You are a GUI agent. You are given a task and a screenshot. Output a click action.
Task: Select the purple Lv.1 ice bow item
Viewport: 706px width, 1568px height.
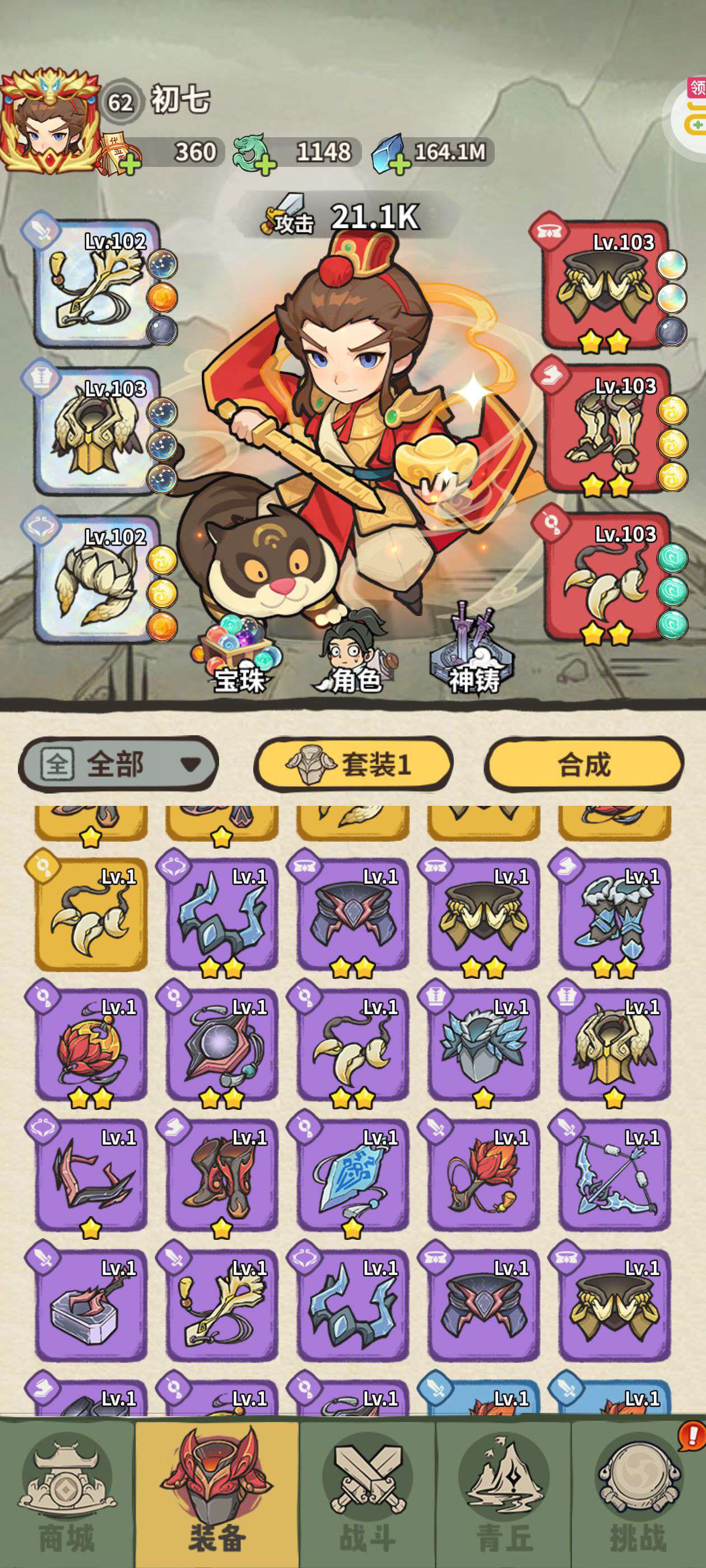pyautogui.click(x=615, y=1175)
